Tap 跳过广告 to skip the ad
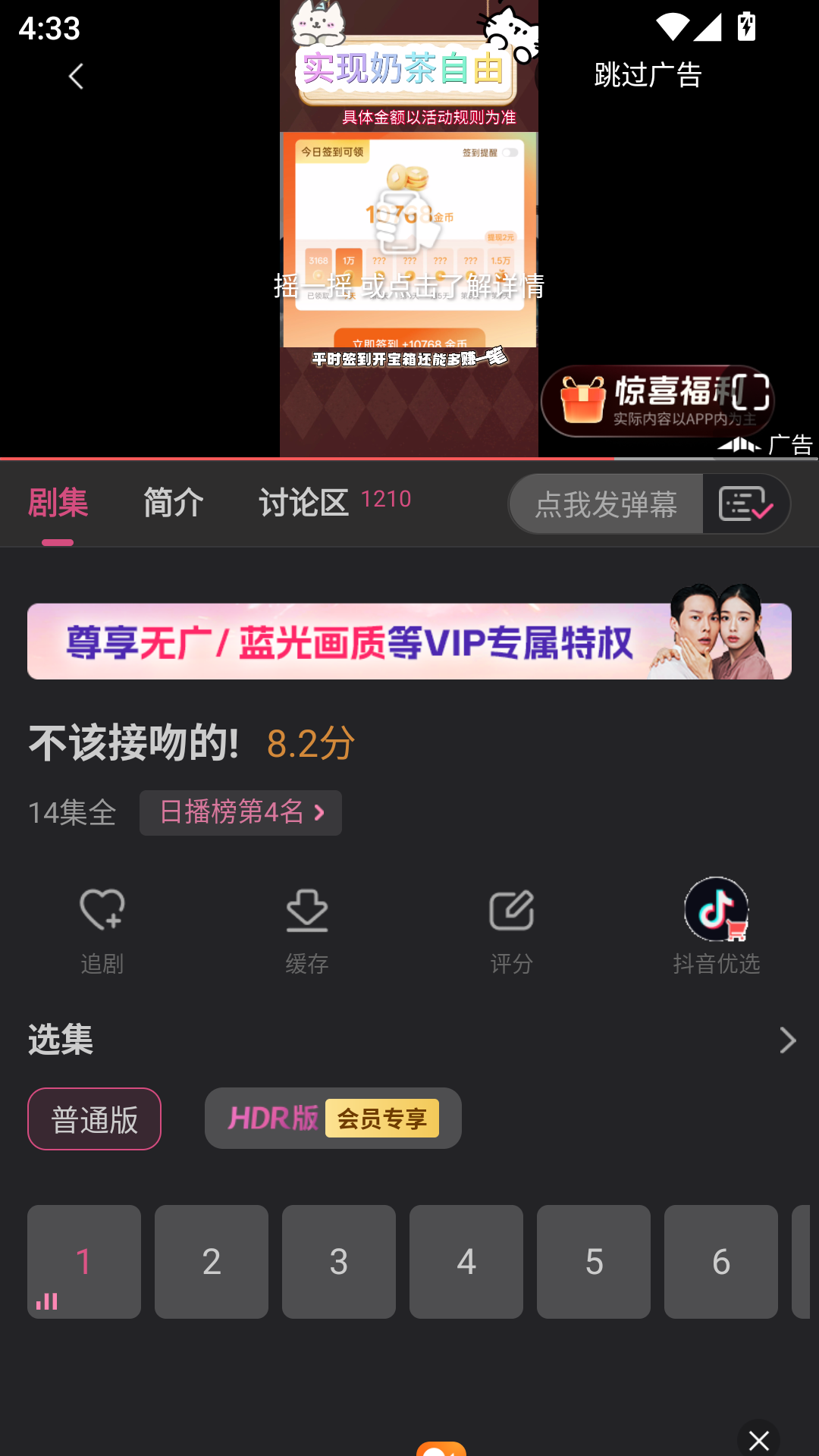Screen dimensions: 819x1456 pos(647,75)
